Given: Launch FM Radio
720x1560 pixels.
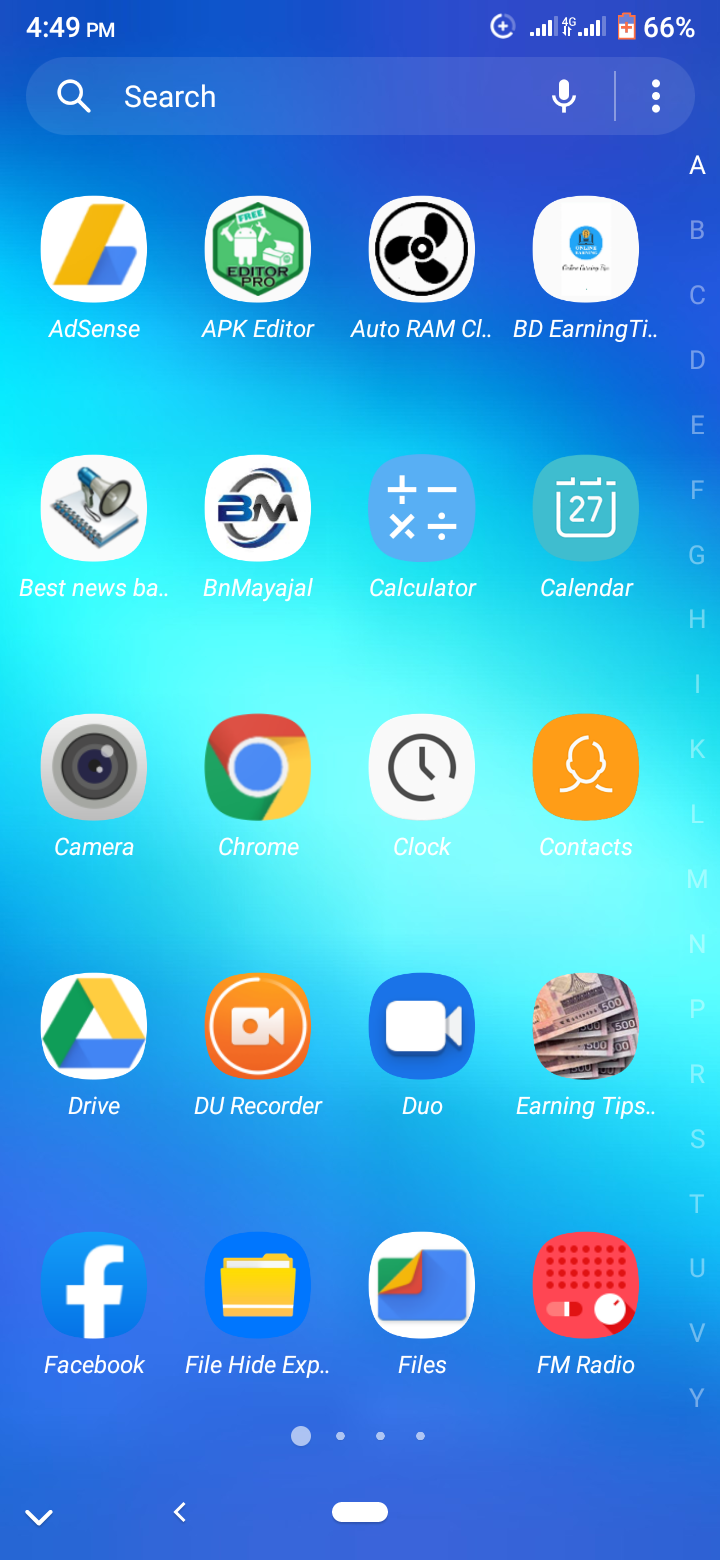Looking at the screenshot, I should pyautogui.click(x=586, y=1286).
